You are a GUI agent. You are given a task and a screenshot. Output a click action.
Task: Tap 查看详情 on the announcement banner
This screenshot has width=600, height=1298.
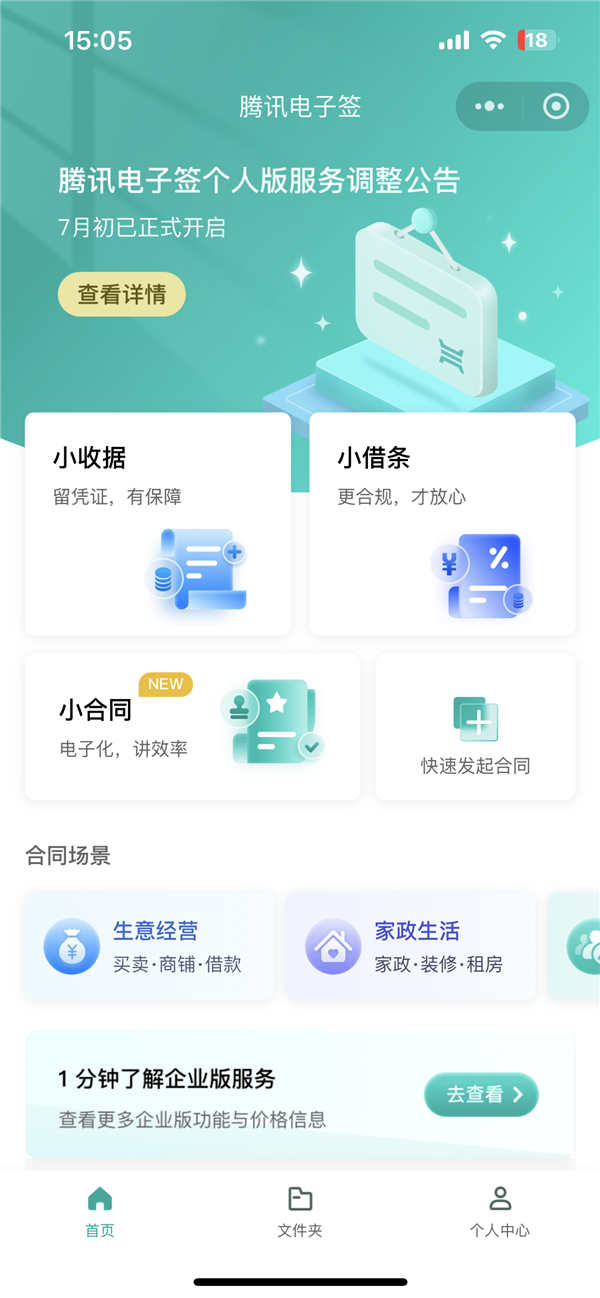(121, 294)
